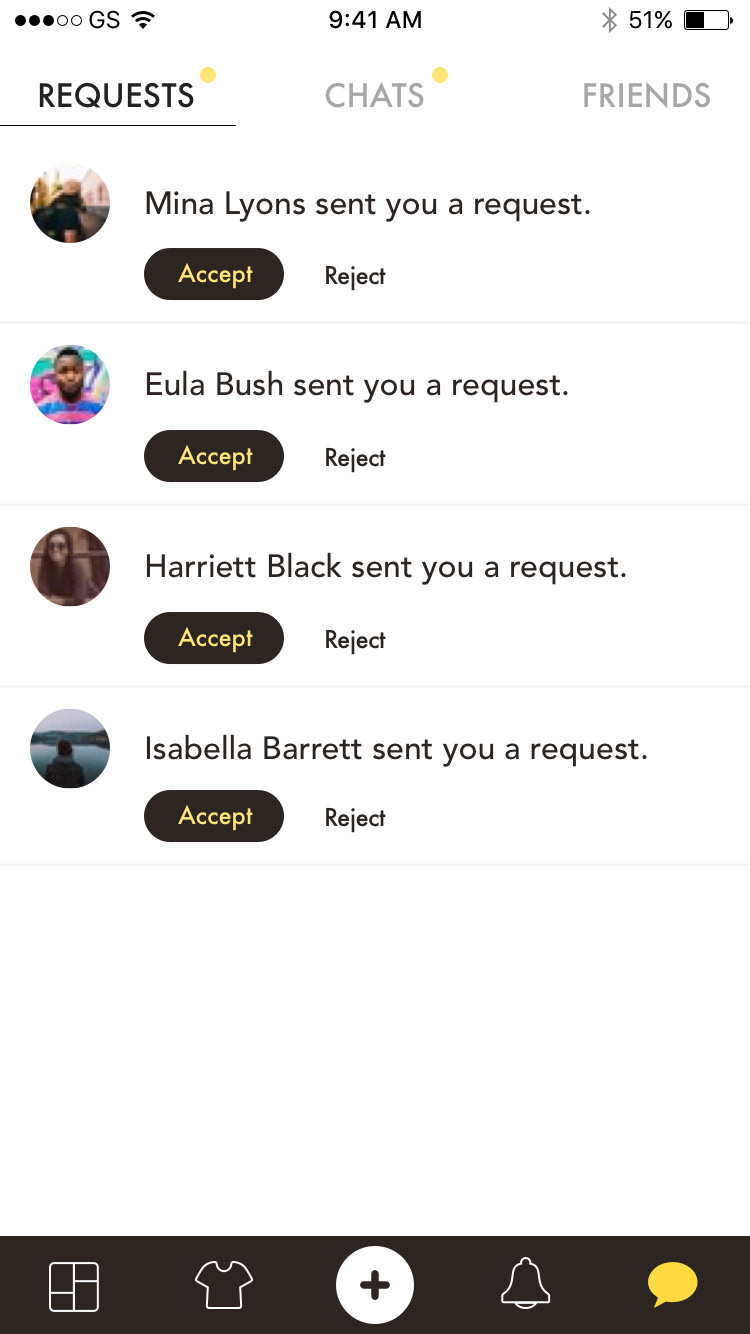
Task: Open Mina Lyons' profile picture
Action: coord(70,203)
